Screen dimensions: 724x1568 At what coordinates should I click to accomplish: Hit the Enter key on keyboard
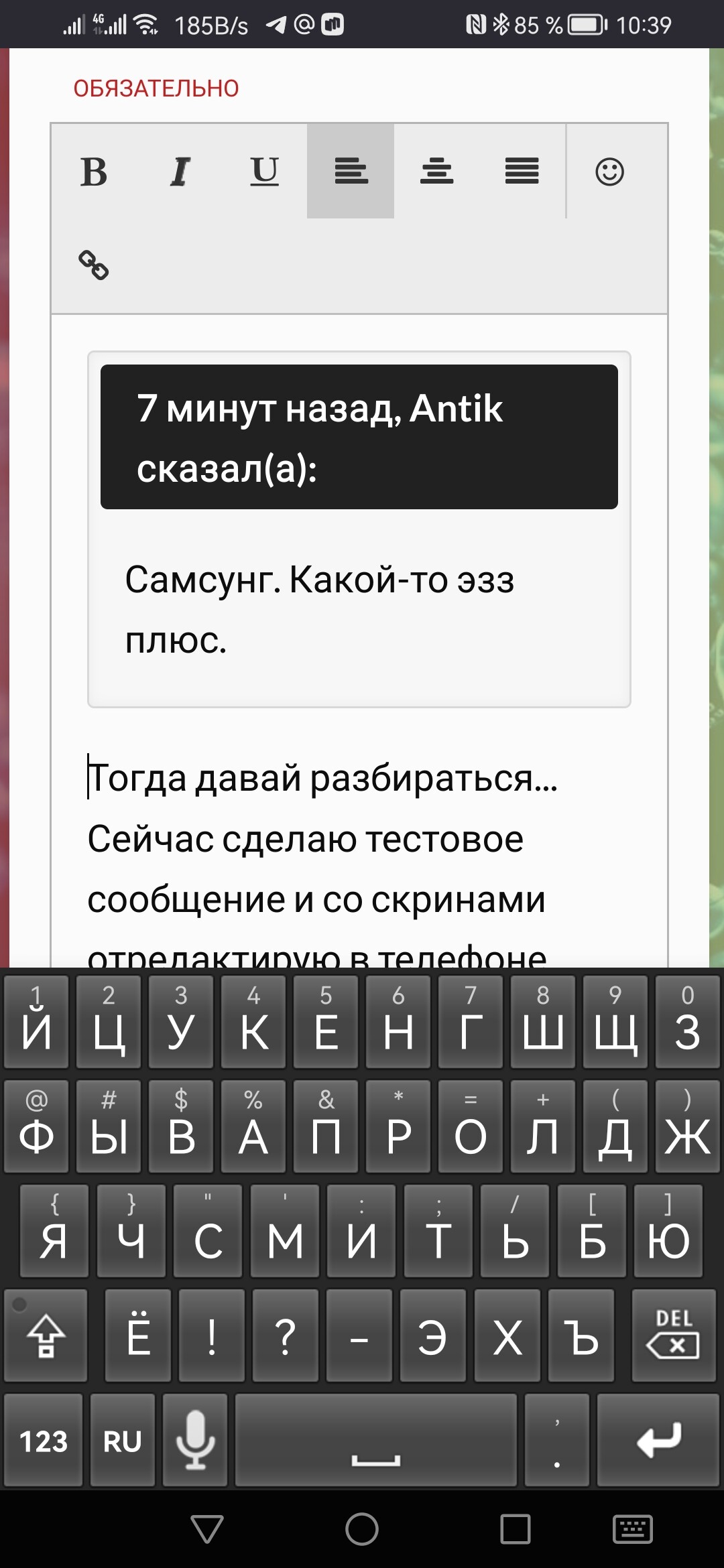click(658, 1440)
